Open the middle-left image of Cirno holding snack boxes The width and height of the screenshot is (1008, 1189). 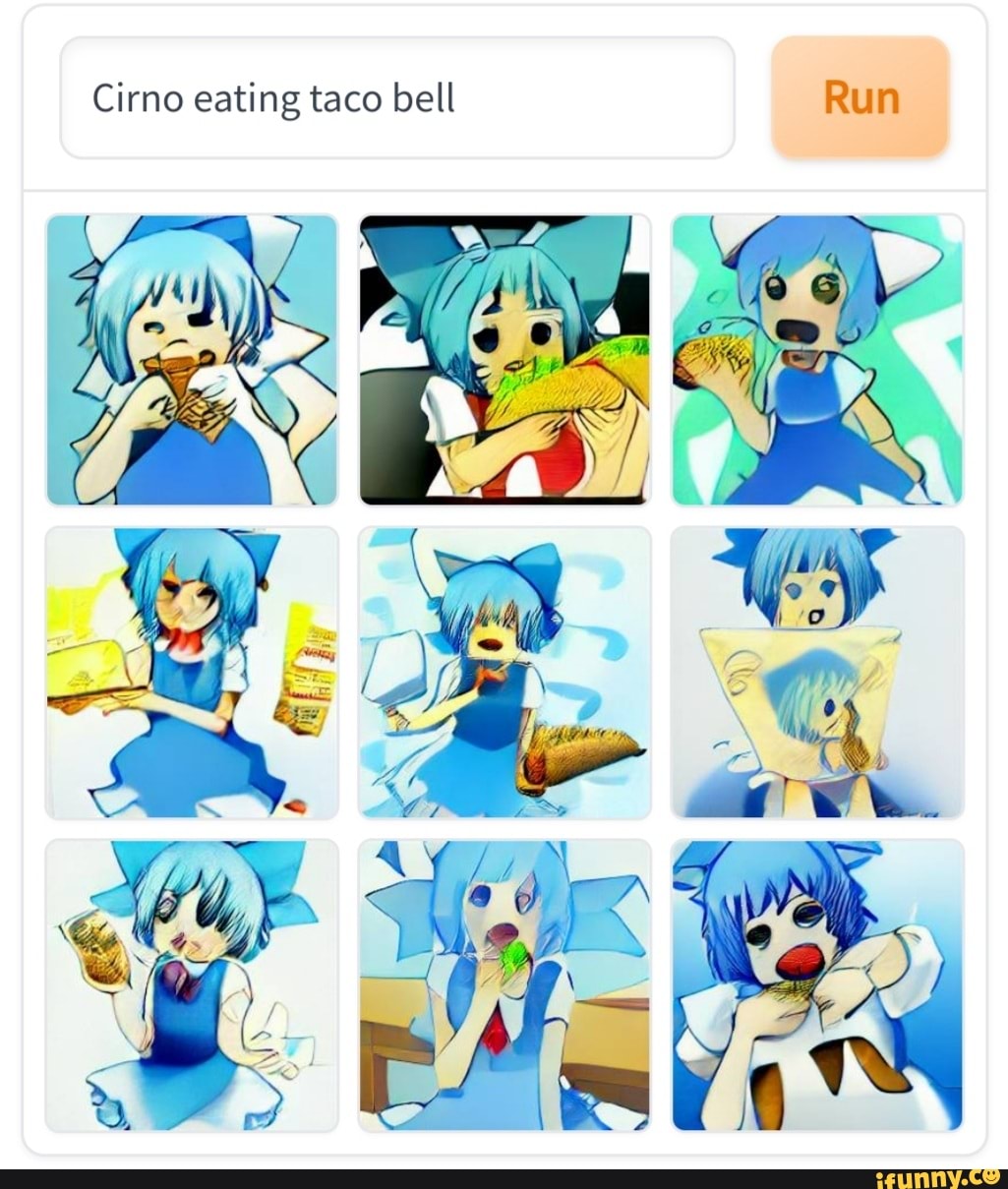click(193, 673)
